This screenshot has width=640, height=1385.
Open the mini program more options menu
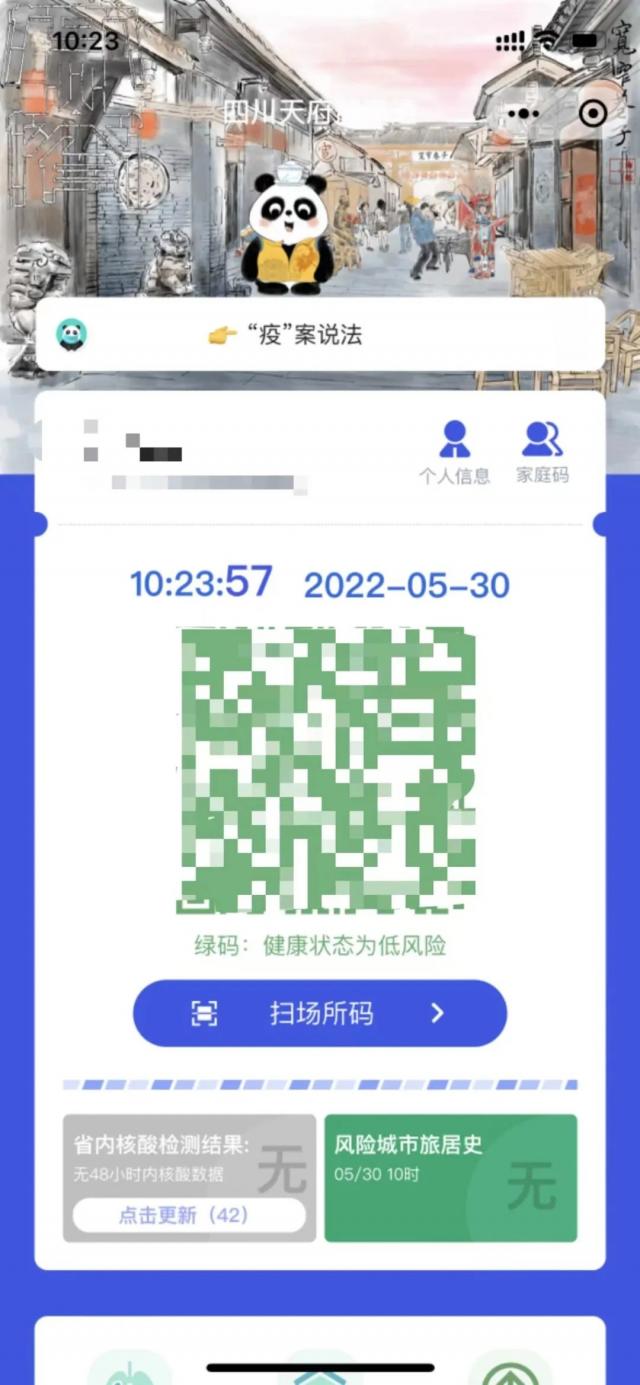[522, 113]
